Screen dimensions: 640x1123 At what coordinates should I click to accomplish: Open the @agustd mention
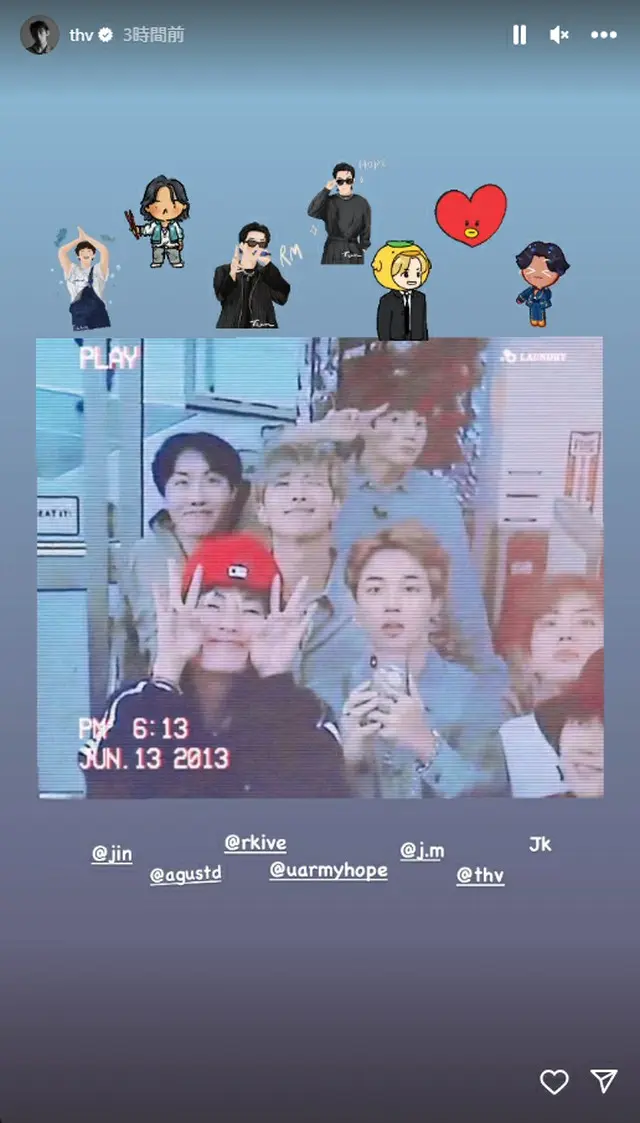click(x=186, y=875)
